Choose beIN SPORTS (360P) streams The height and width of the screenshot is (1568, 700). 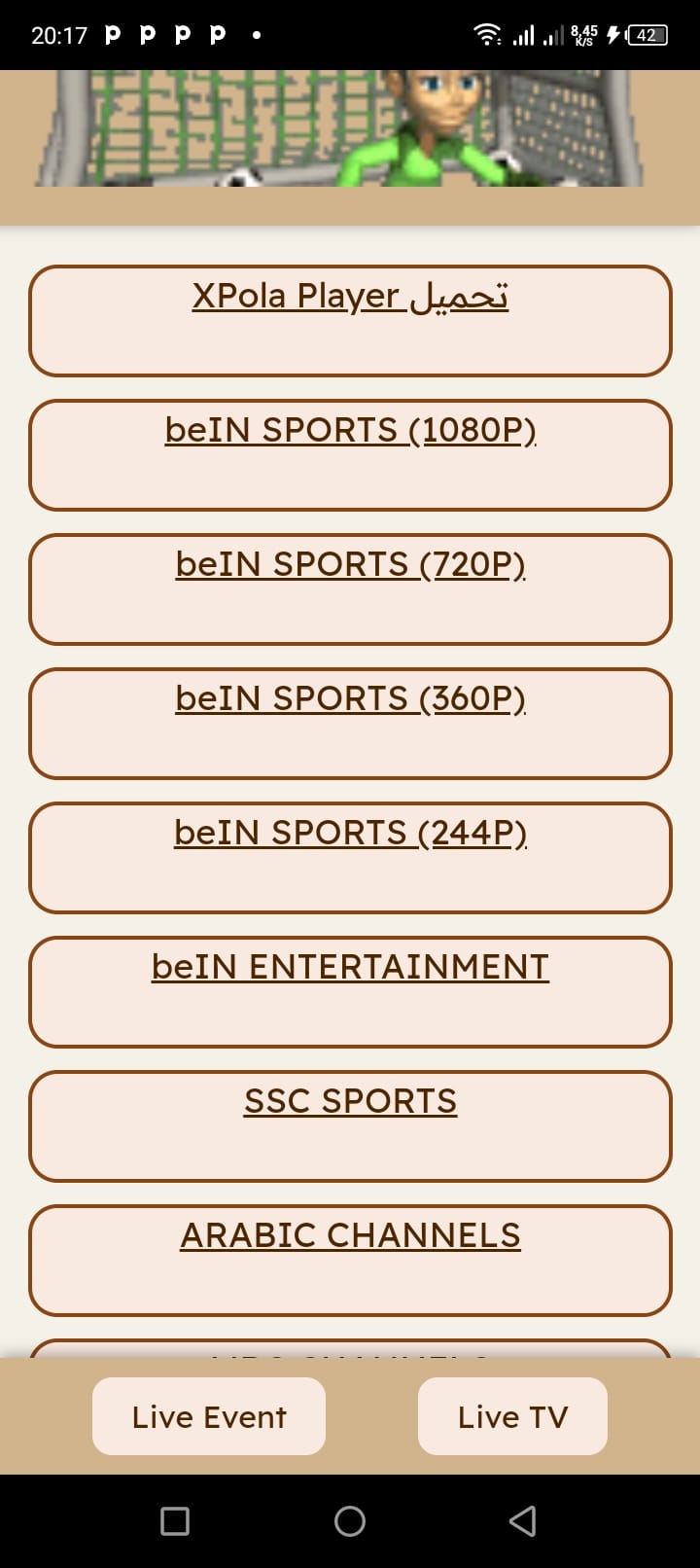click(x=350, y=698)
